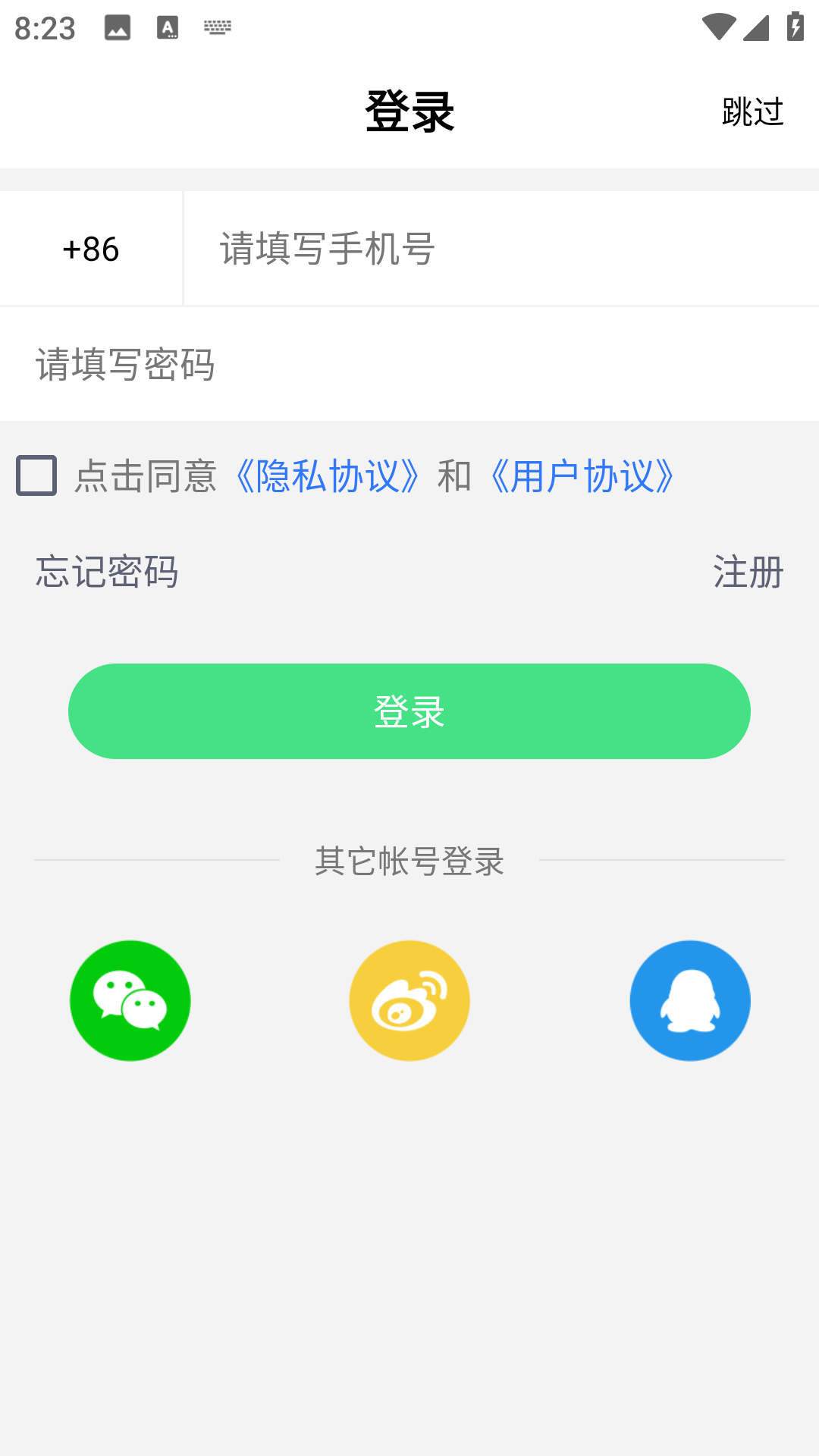Log in with WeChat
This screenshot has height=1456, width=819.
pyautogui.click(x=130, y=1000)
